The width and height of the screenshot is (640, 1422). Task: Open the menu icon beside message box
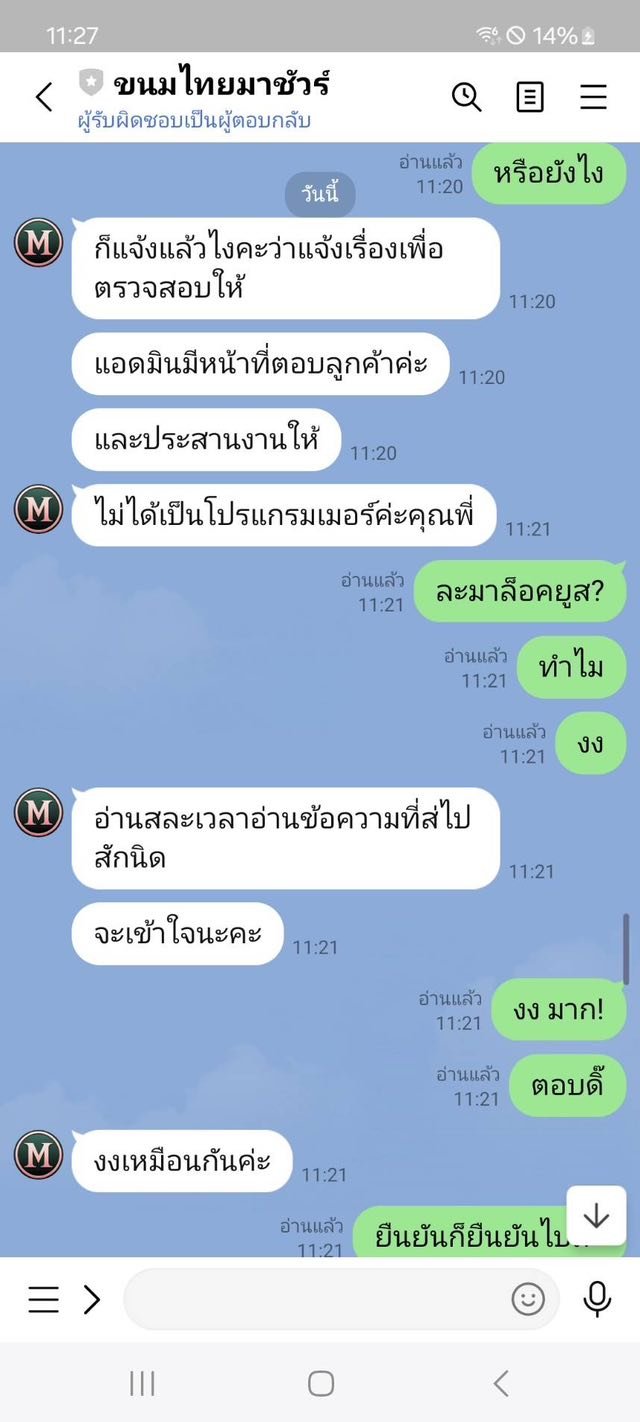tap(43, 1299)
